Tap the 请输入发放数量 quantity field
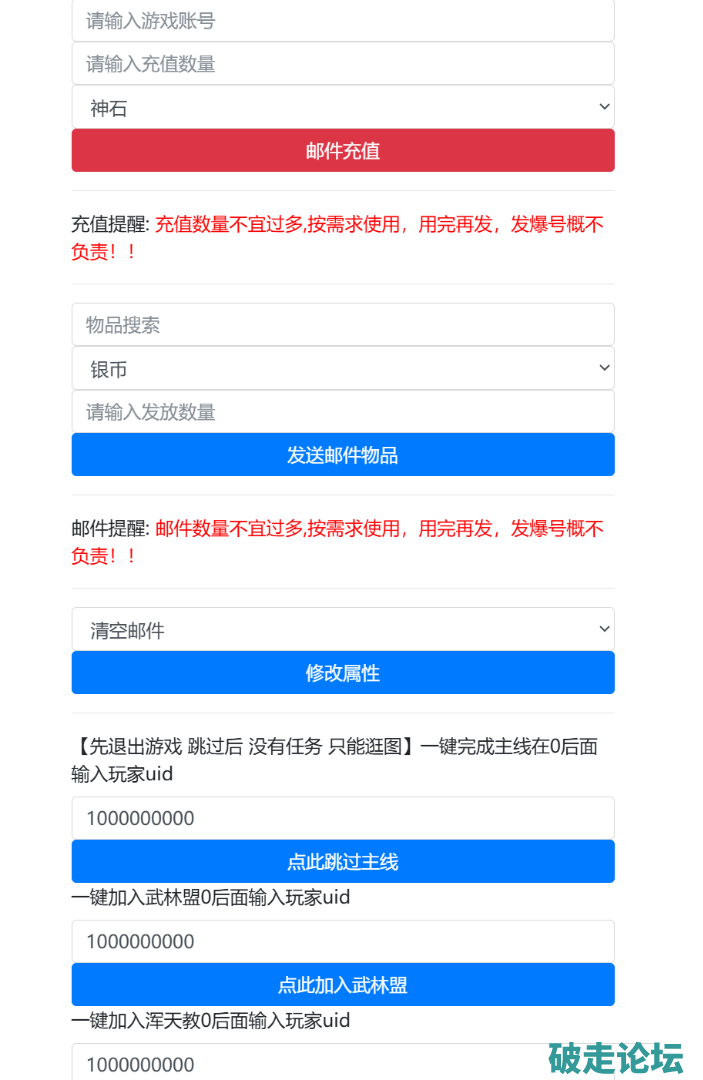Viewport: 703px width, 1080px height. point(342,412)
